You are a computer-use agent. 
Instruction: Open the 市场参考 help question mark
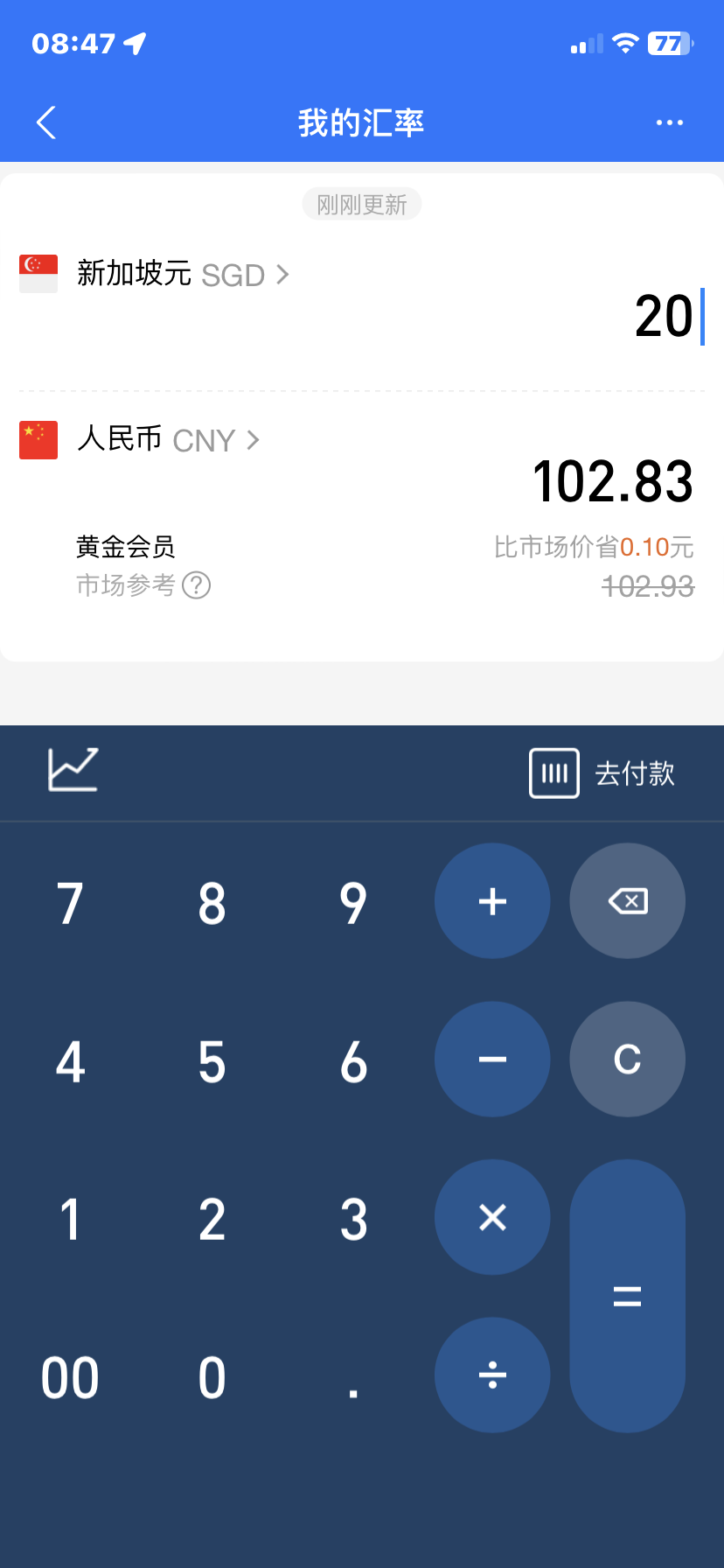197,585
